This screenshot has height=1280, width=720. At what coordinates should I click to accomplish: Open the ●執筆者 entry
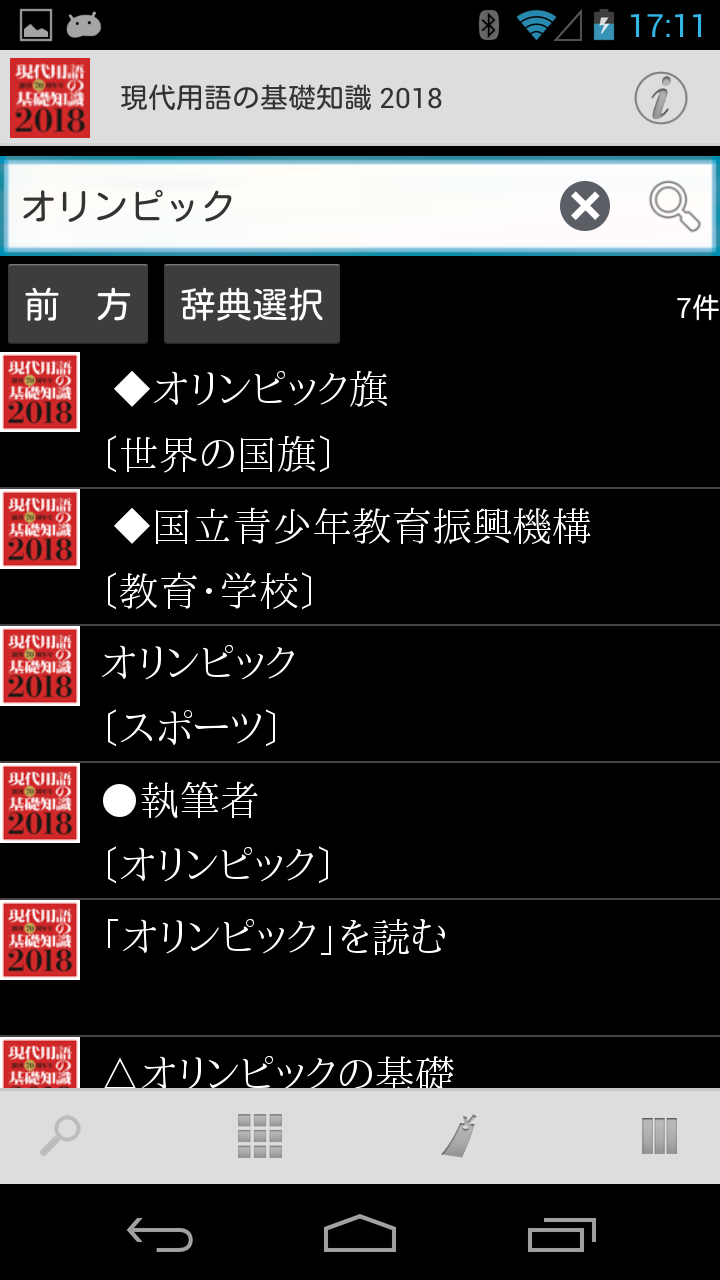[360, 831]
